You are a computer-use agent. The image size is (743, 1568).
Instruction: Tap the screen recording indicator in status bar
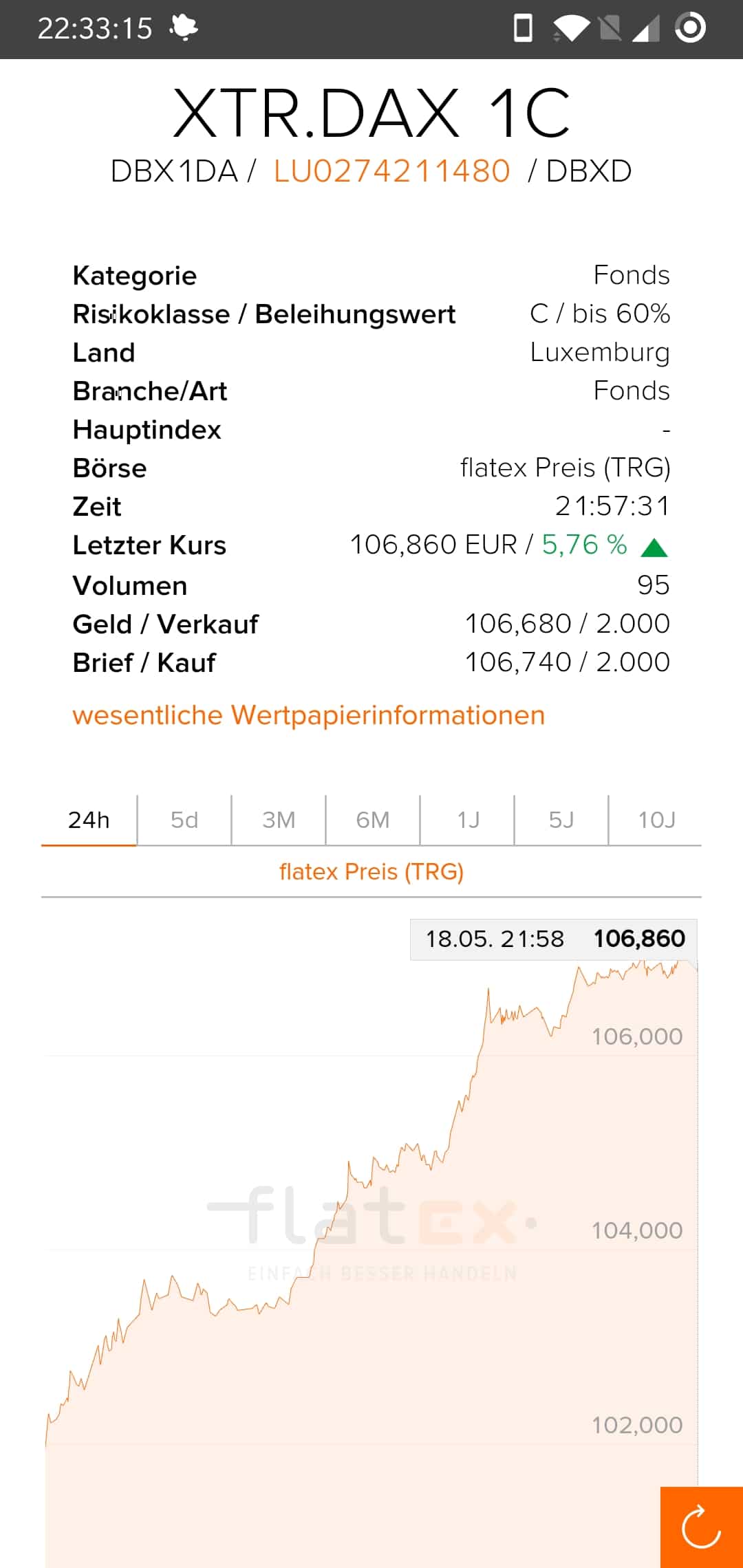point(688,29)
